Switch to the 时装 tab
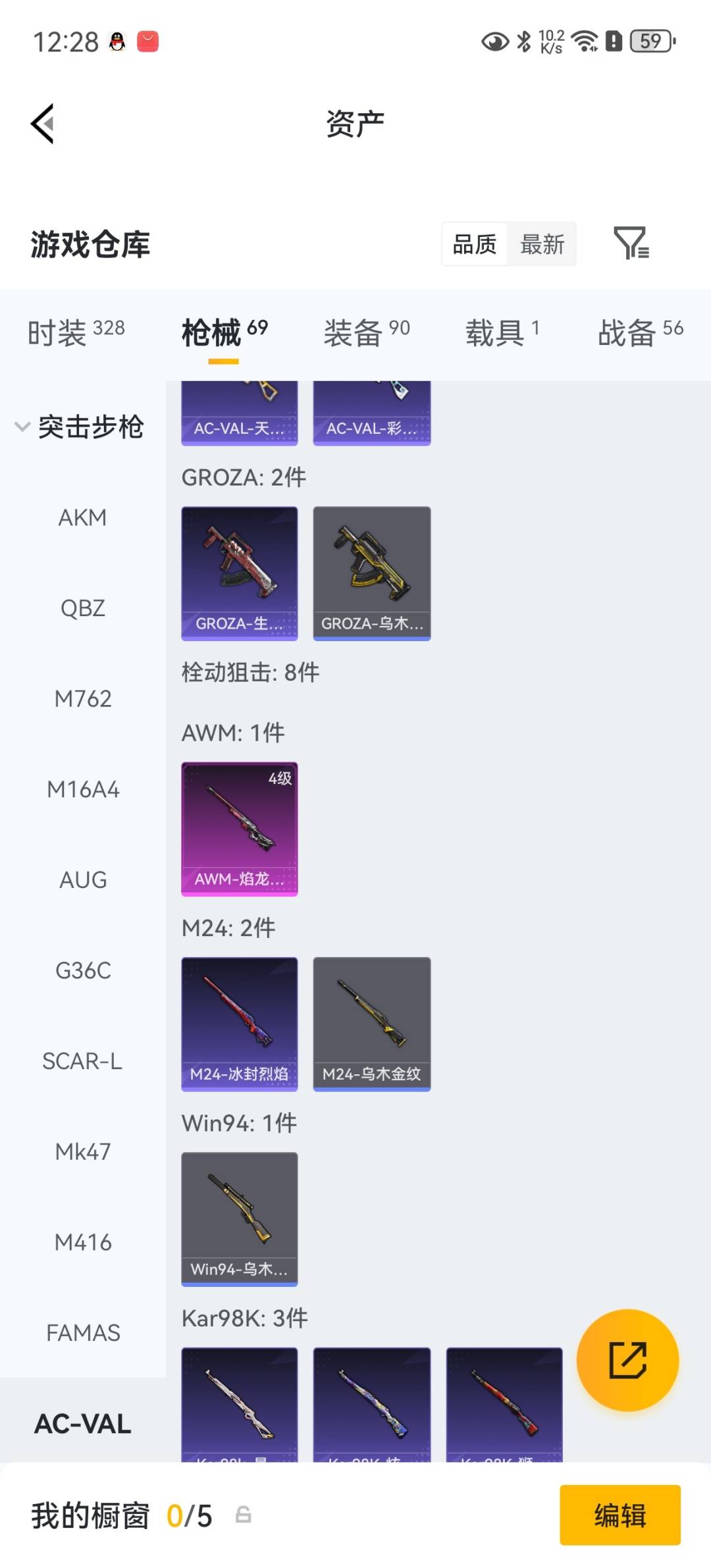 [x=76, y=332]
